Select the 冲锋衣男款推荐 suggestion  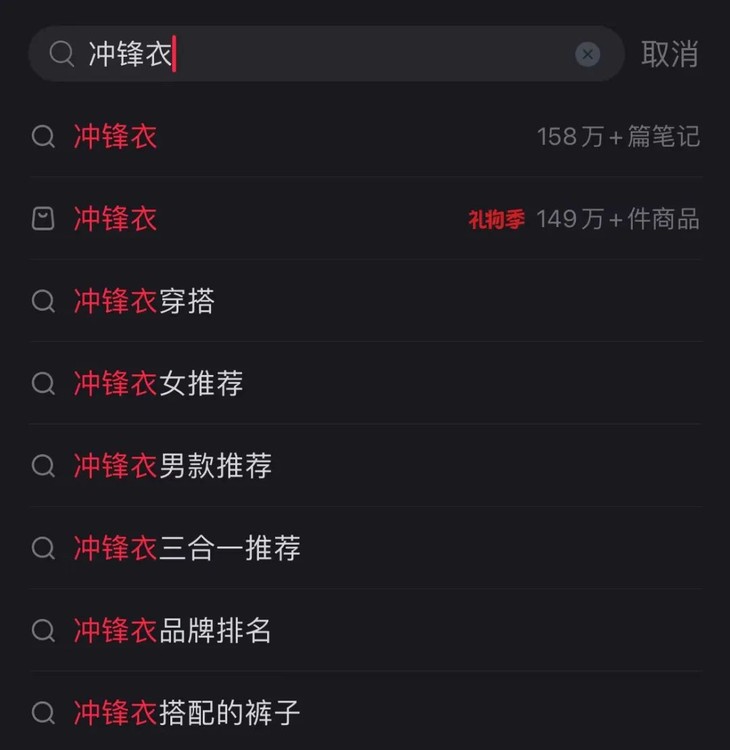coord(170,466)
